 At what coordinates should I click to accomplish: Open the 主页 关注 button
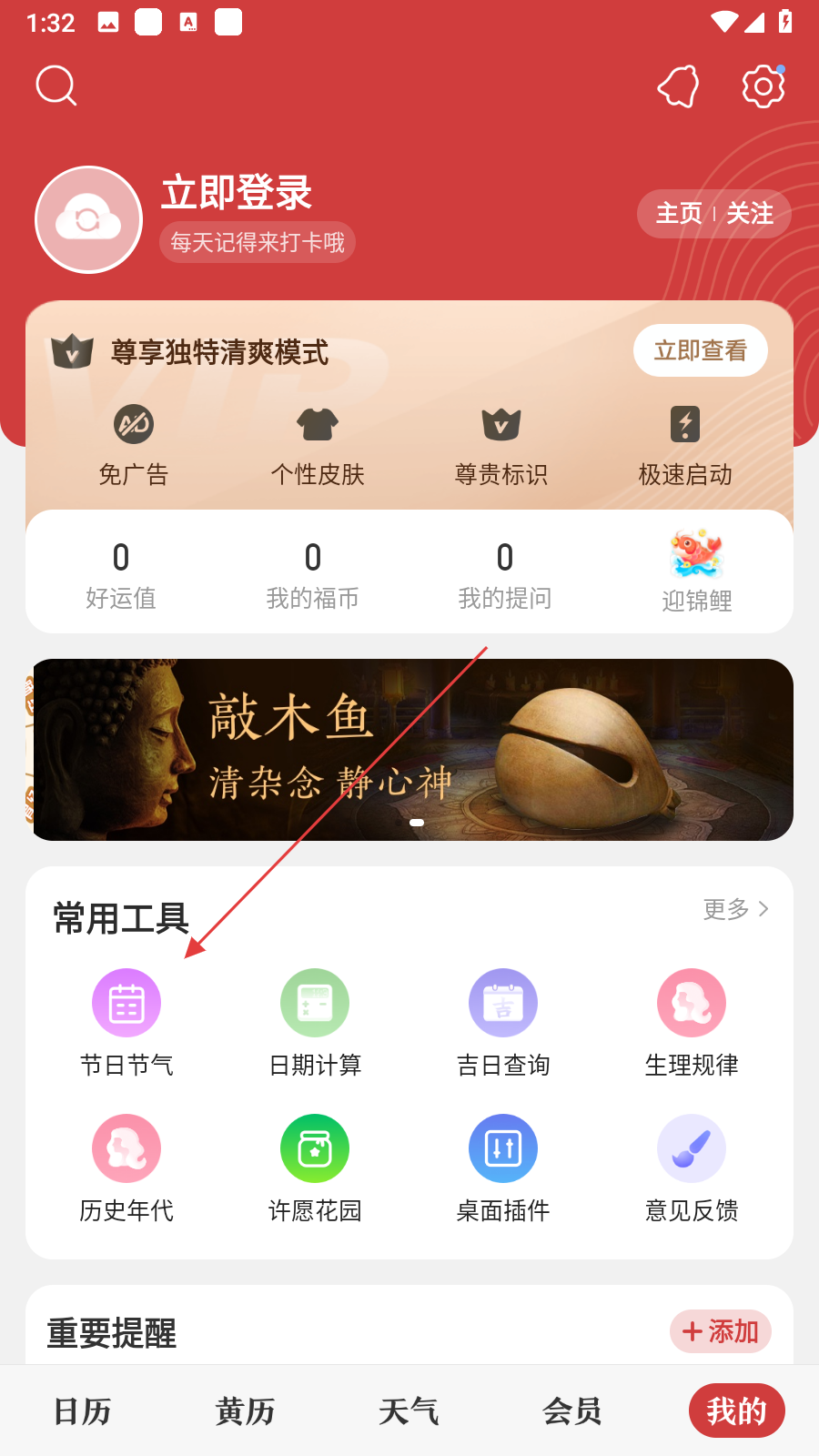point(714,214)
